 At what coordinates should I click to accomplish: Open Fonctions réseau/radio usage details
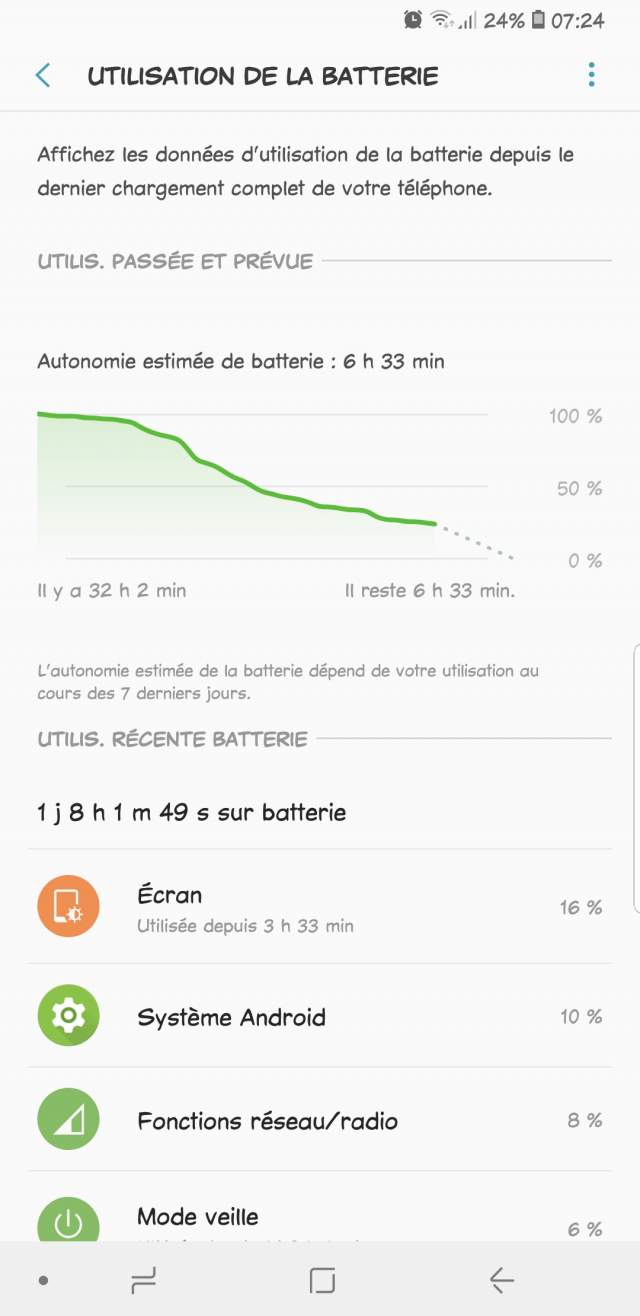click(320, 1120)
